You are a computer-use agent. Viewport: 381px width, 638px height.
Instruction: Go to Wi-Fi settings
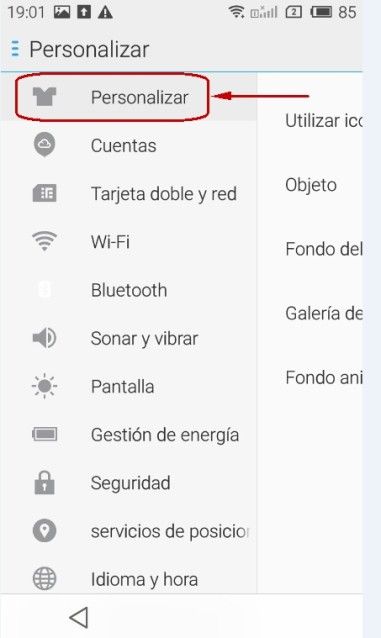coord(128,242)
